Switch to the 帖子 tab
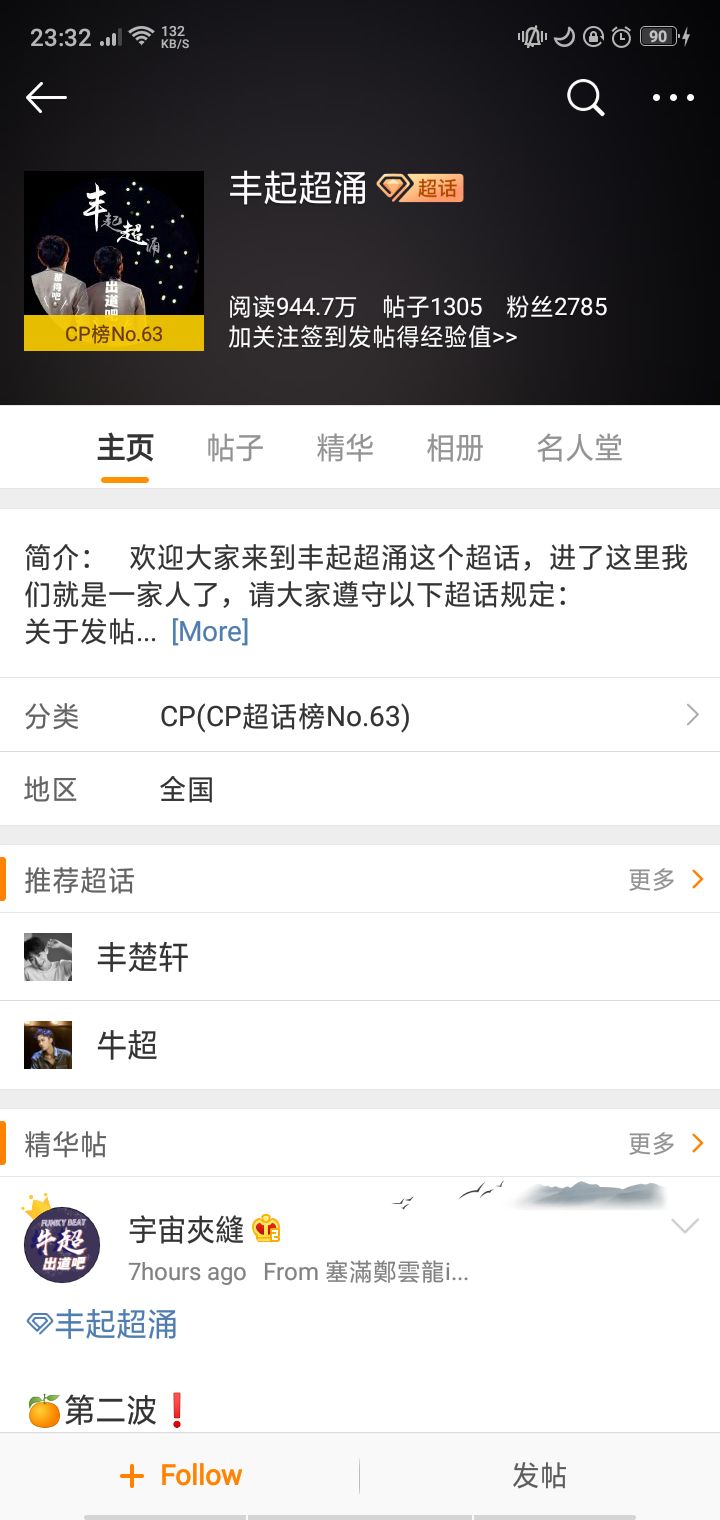The image size is (720, 1520). (x=235, y=448)
